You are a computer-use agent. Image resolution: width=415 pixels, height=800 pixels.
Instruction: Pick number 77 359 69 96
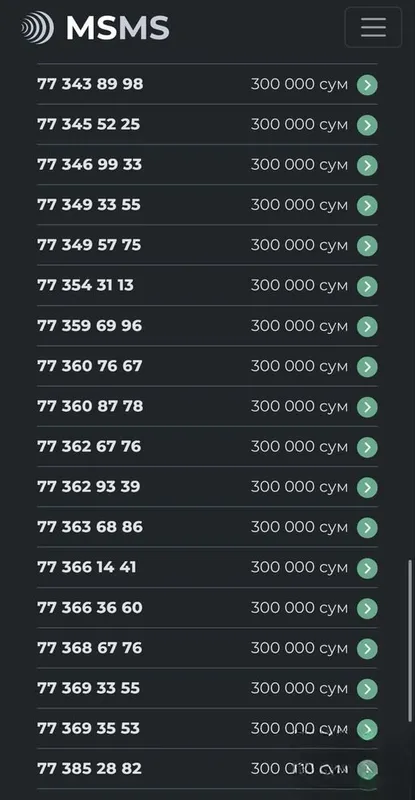coord(207,326)
